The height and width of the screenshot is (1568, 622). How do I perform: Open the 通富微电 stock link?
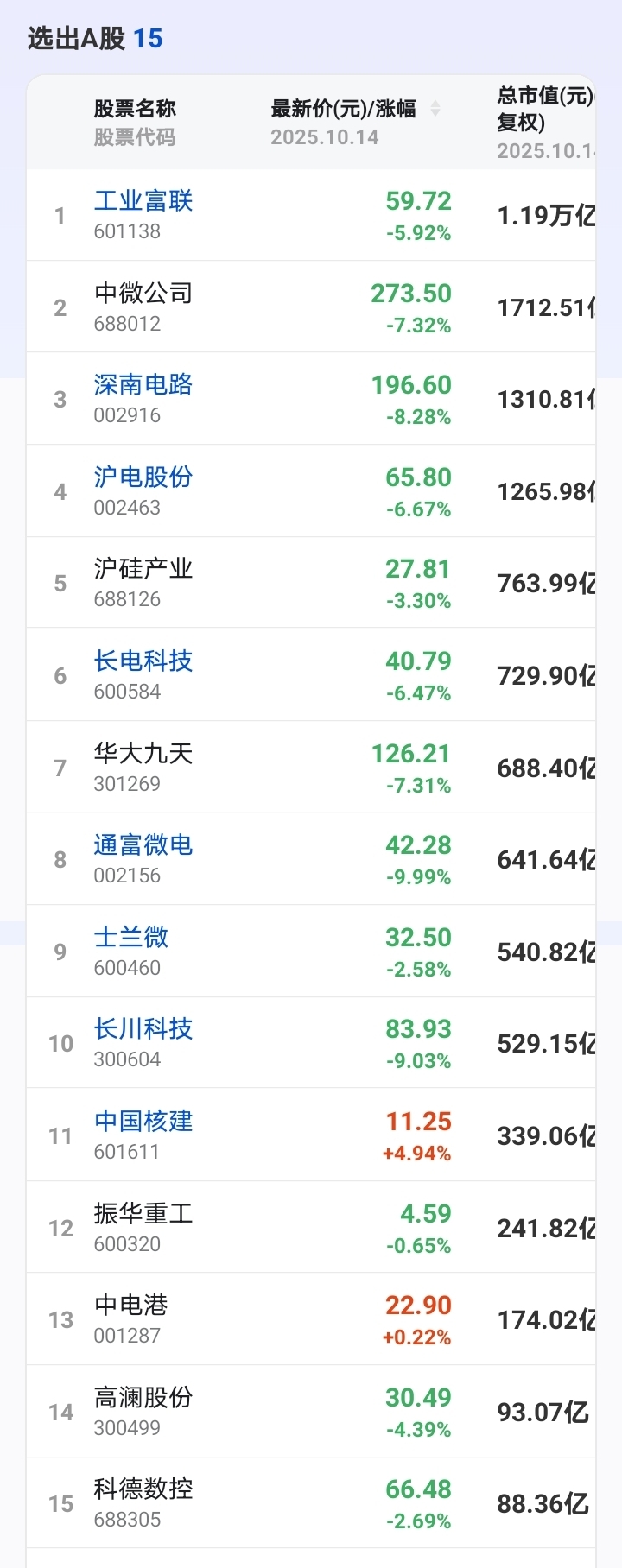142,845
